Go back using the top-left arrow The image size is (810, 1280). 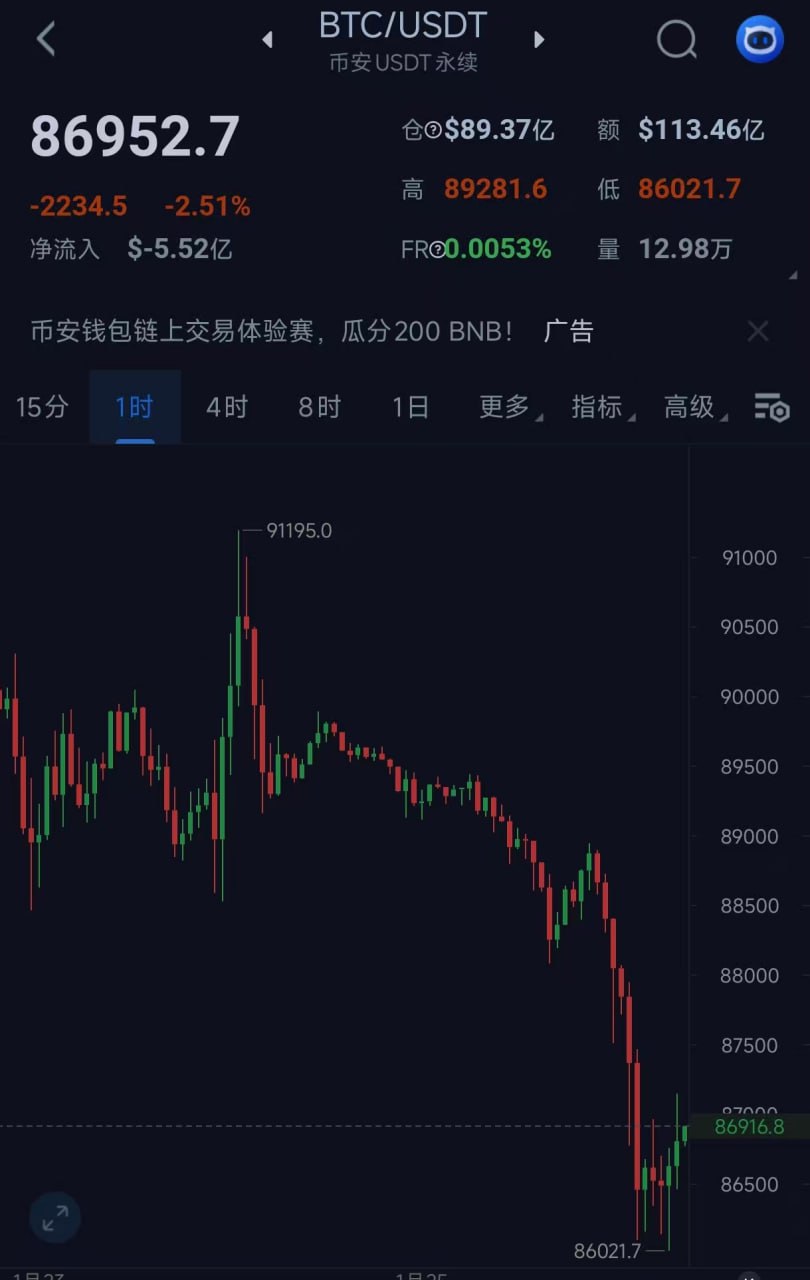(x=46, y=39)
